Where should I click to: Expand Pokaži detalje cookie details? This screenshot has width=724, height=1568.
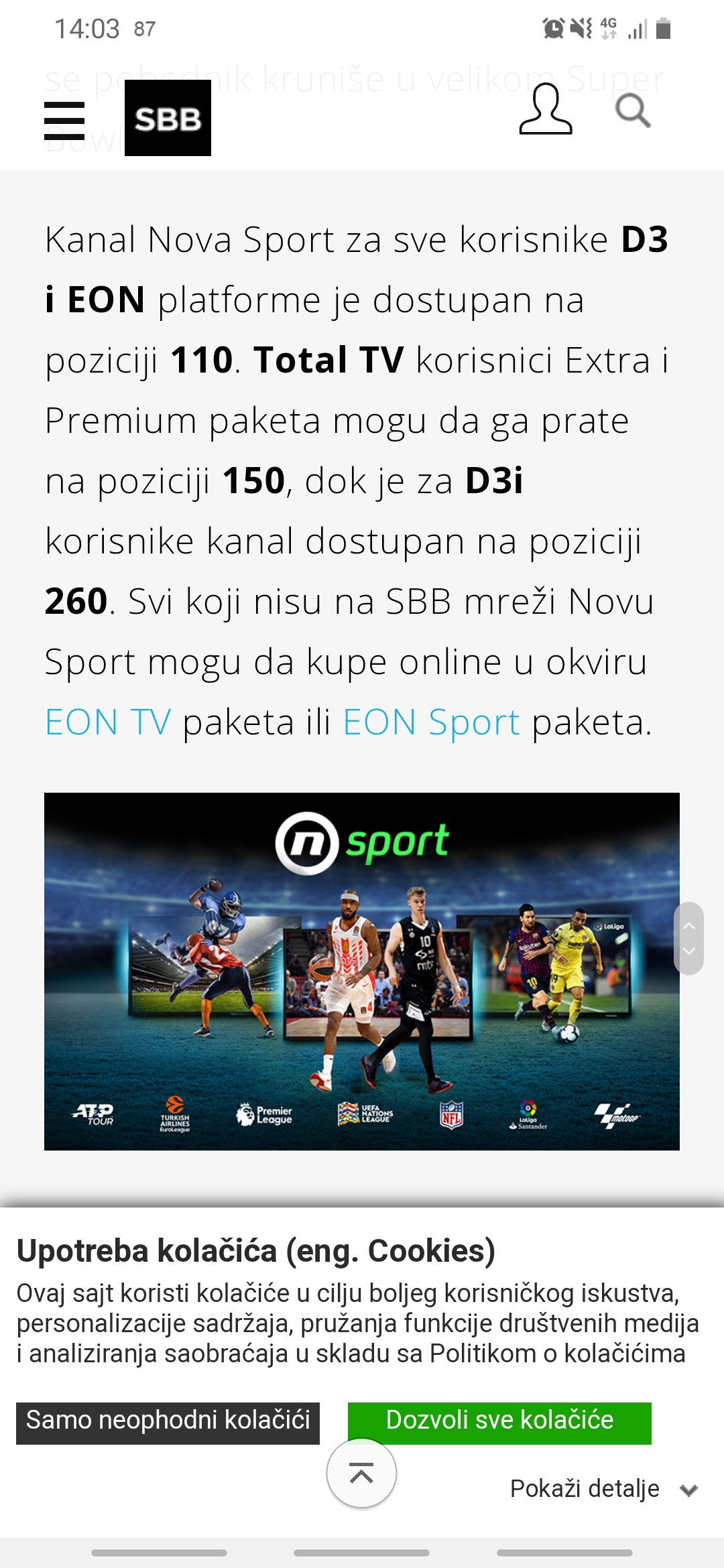(603, 1489)
